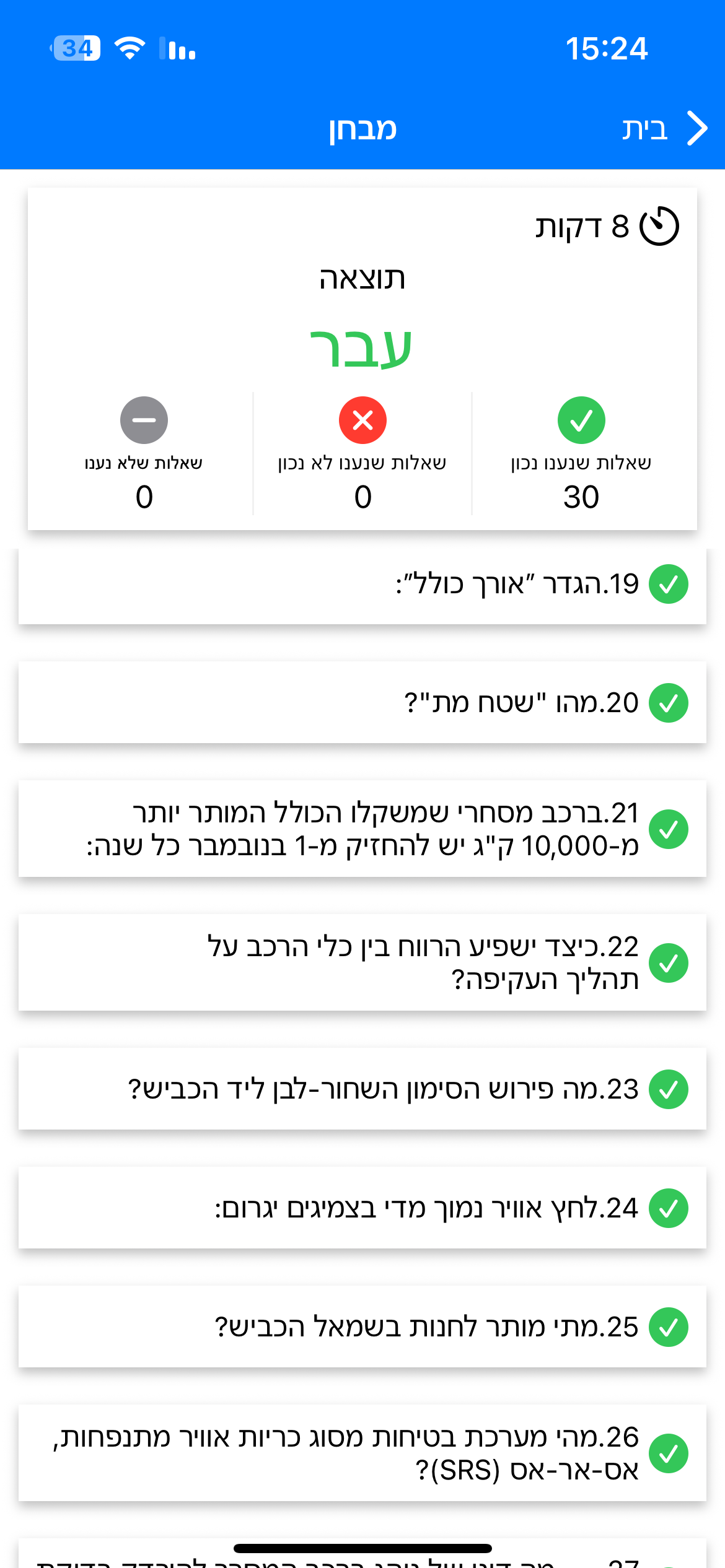The image size is (725, 1568).
Task: Open question 19 about אורך כולל
Action: [362, 585]
